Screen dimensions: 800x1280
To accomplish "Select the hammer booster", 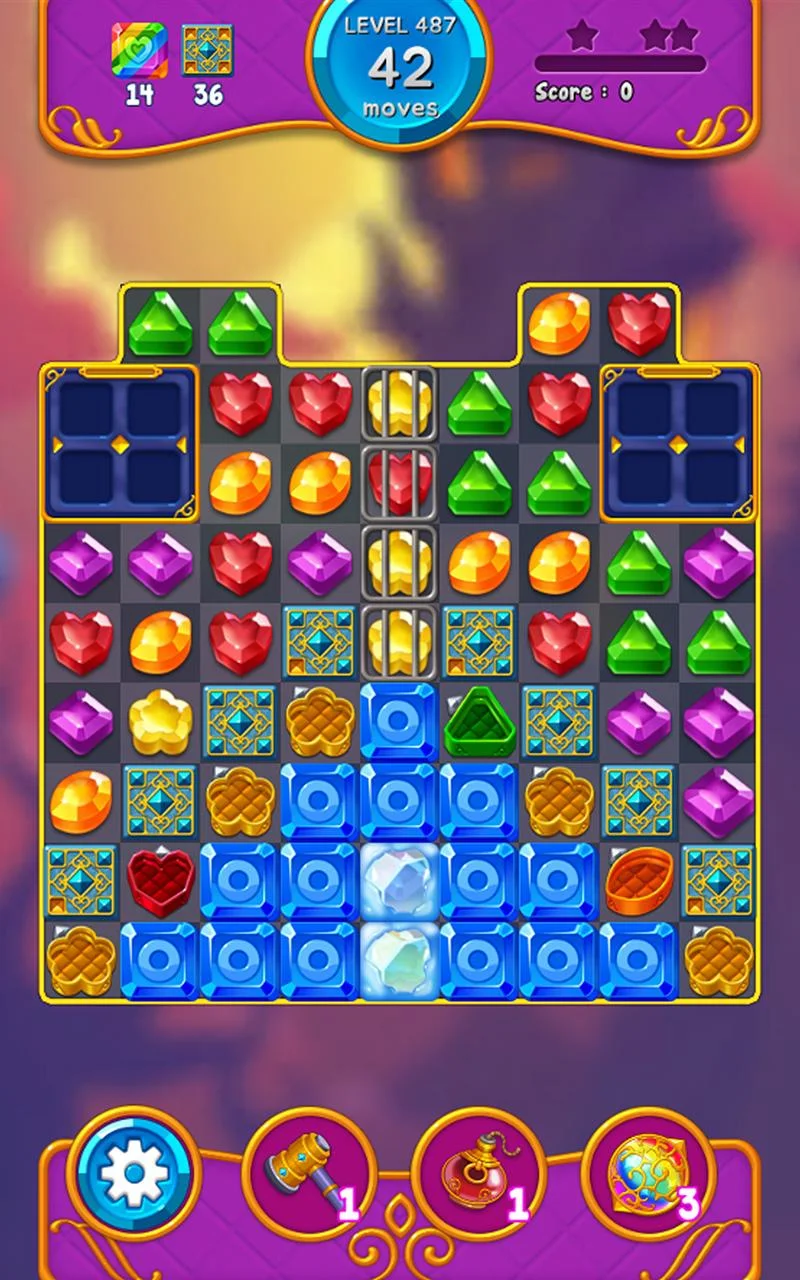I will click(309, 1174).
